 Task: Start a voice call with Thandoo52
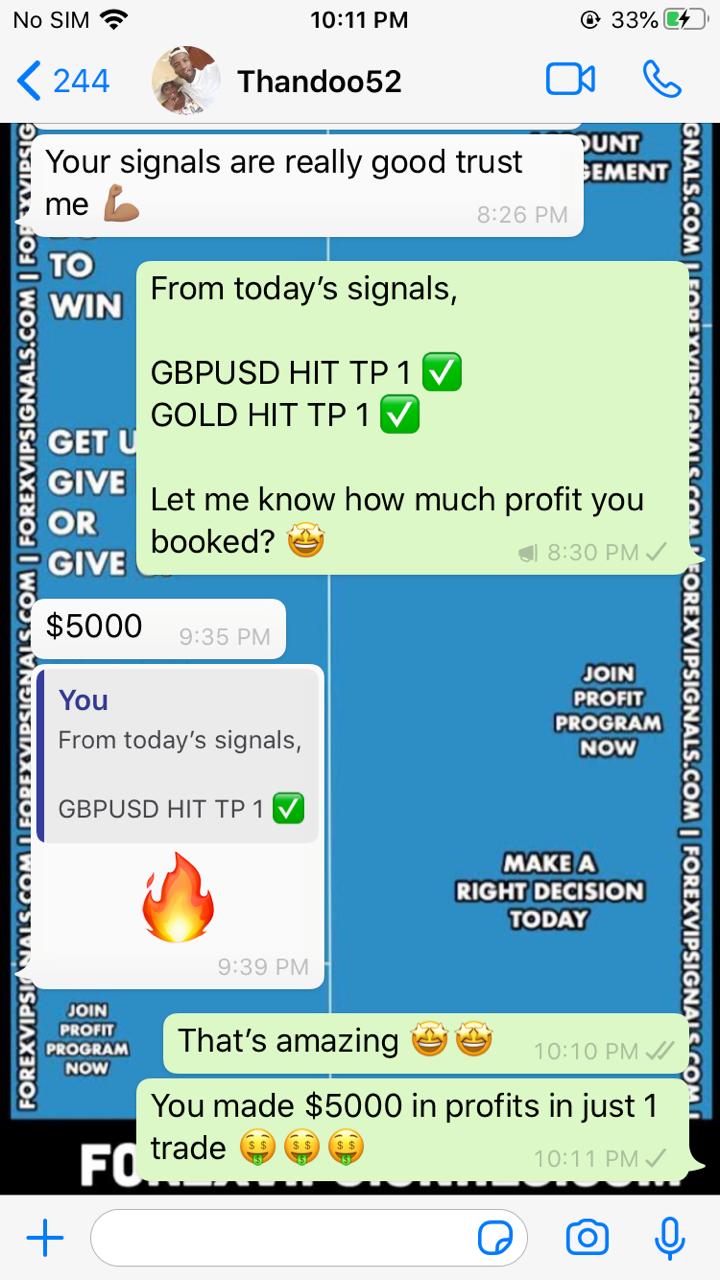coord(661,80)
